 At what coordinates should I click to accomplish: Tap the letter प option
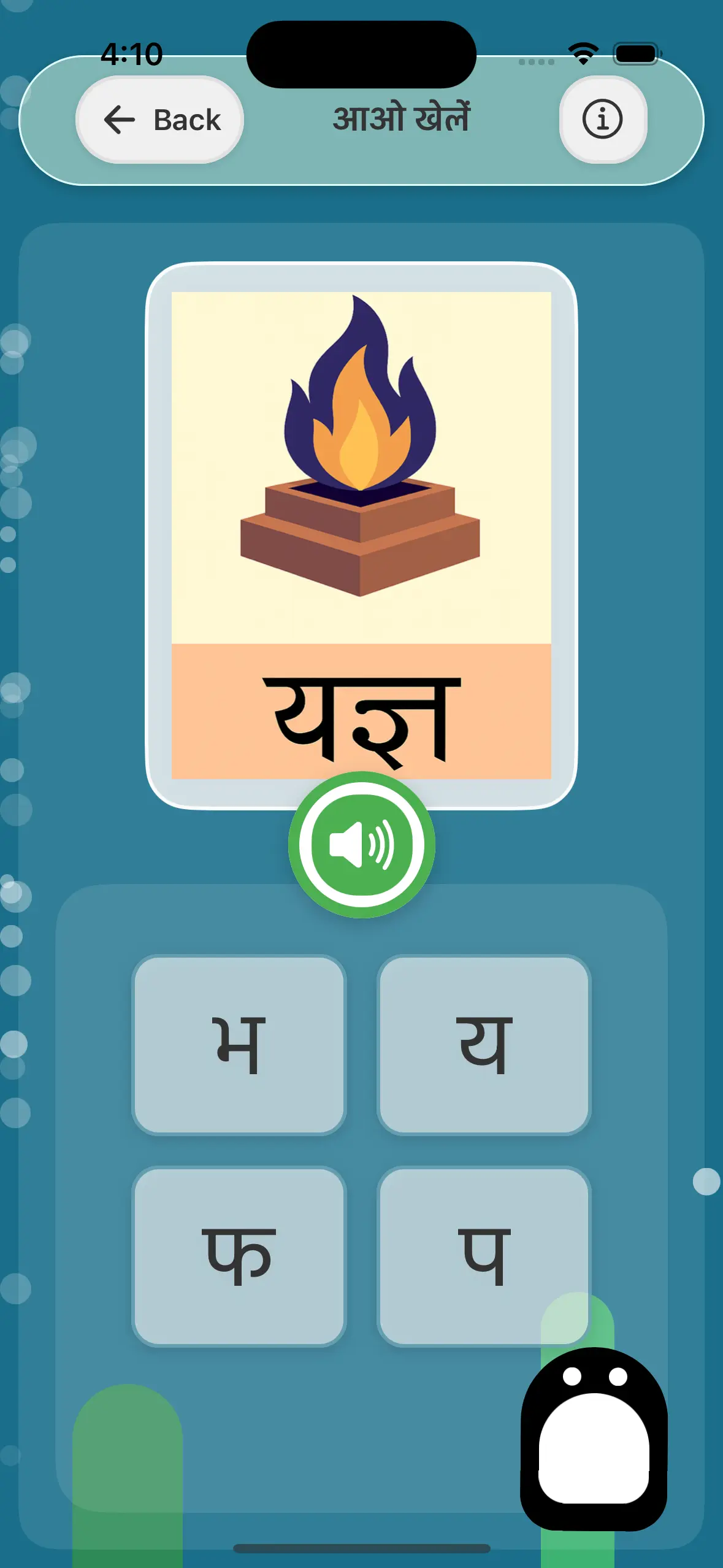484,1256
